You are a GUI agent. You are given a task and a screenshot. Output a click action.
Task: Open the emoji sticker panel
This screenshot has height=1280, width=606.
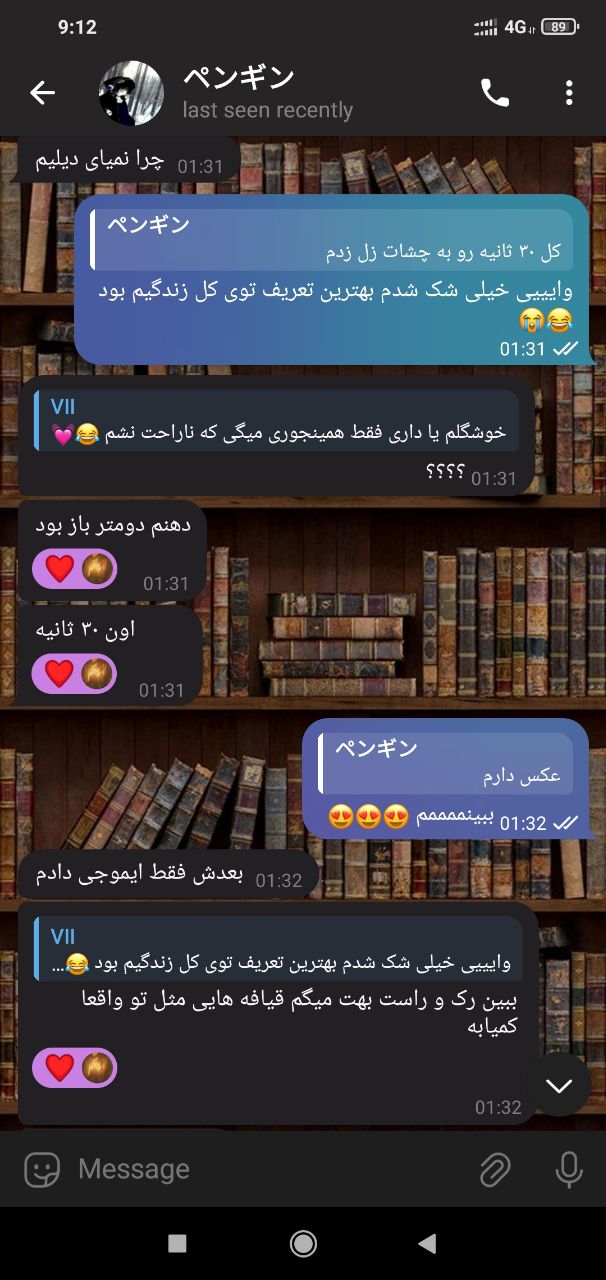[x=42, y=1168]
